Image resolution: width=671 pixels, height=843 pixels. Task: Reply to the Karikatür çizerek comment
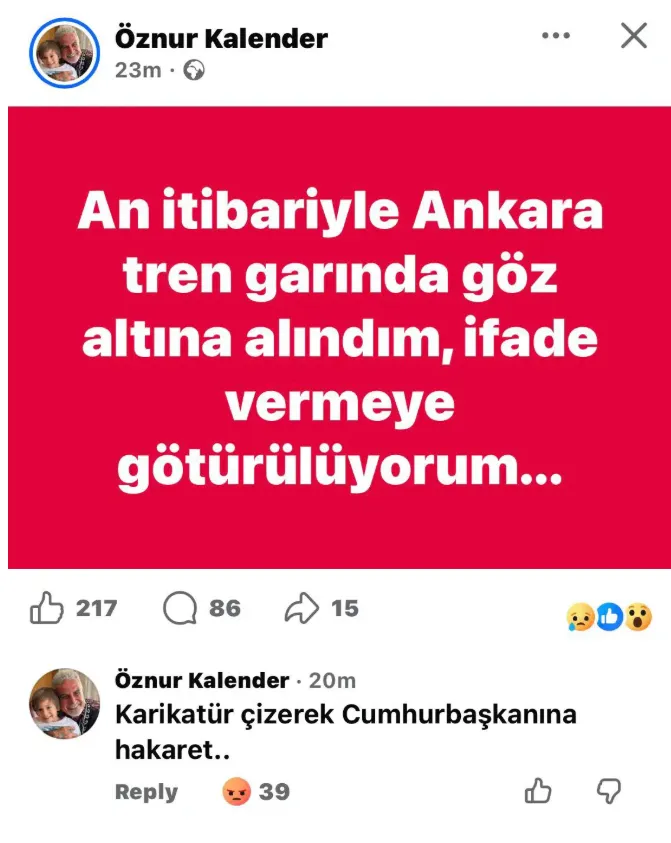pos(146,792)
